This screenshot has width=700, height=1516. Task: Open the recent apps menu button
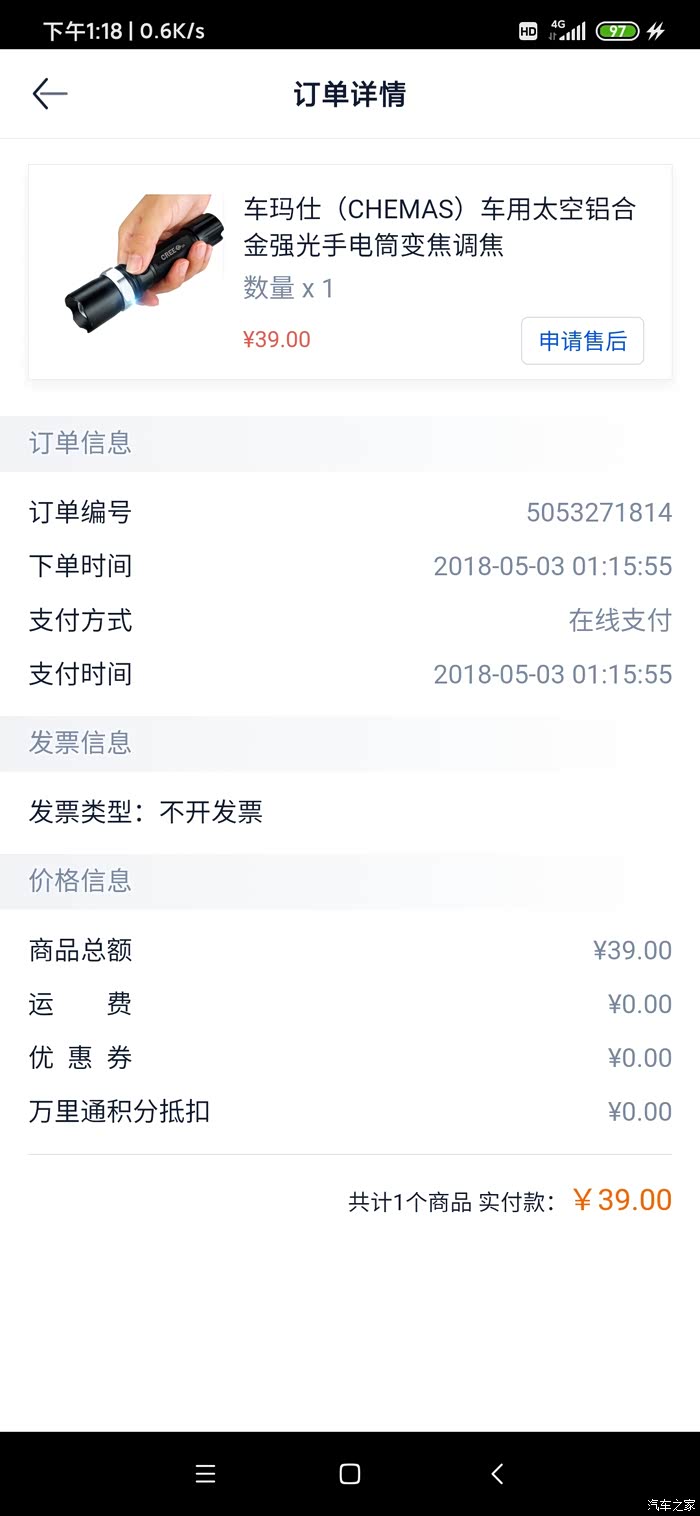pos(205,1473)
